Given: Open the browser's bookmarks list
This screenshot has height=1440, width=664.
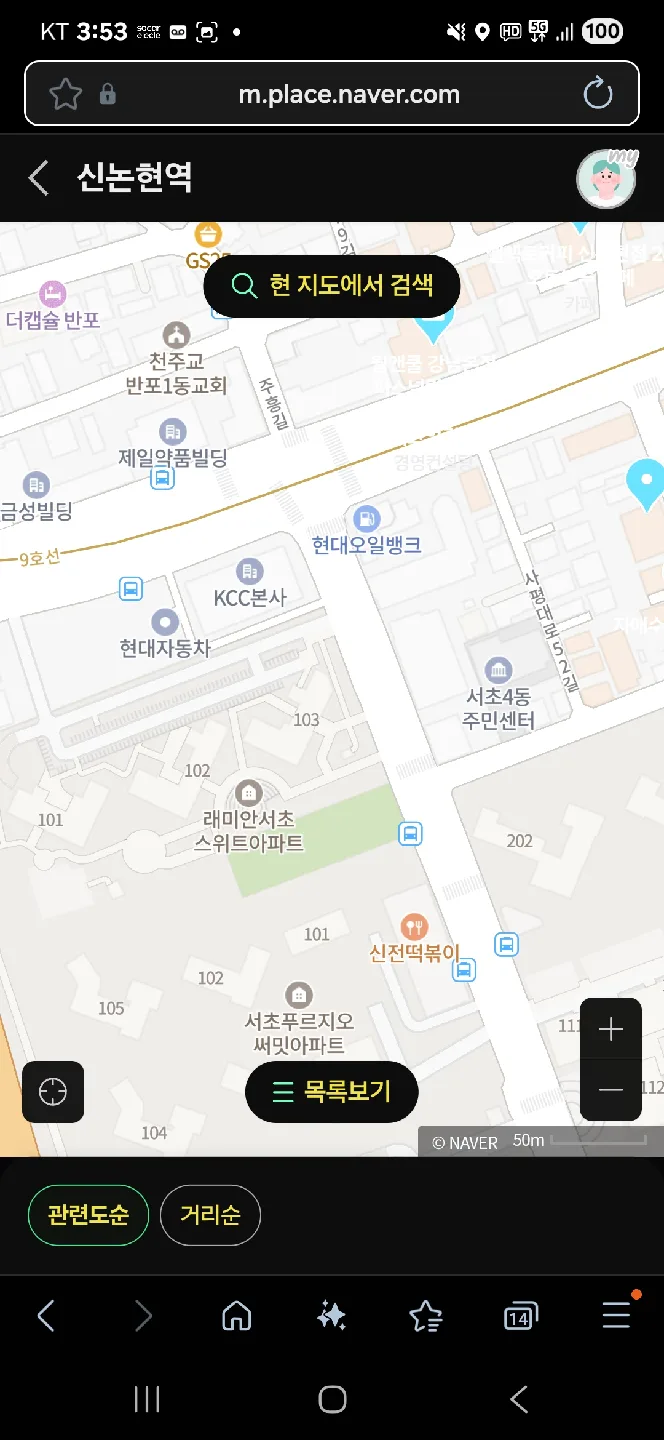Looking at the screenshot, I should point(426,1316).
